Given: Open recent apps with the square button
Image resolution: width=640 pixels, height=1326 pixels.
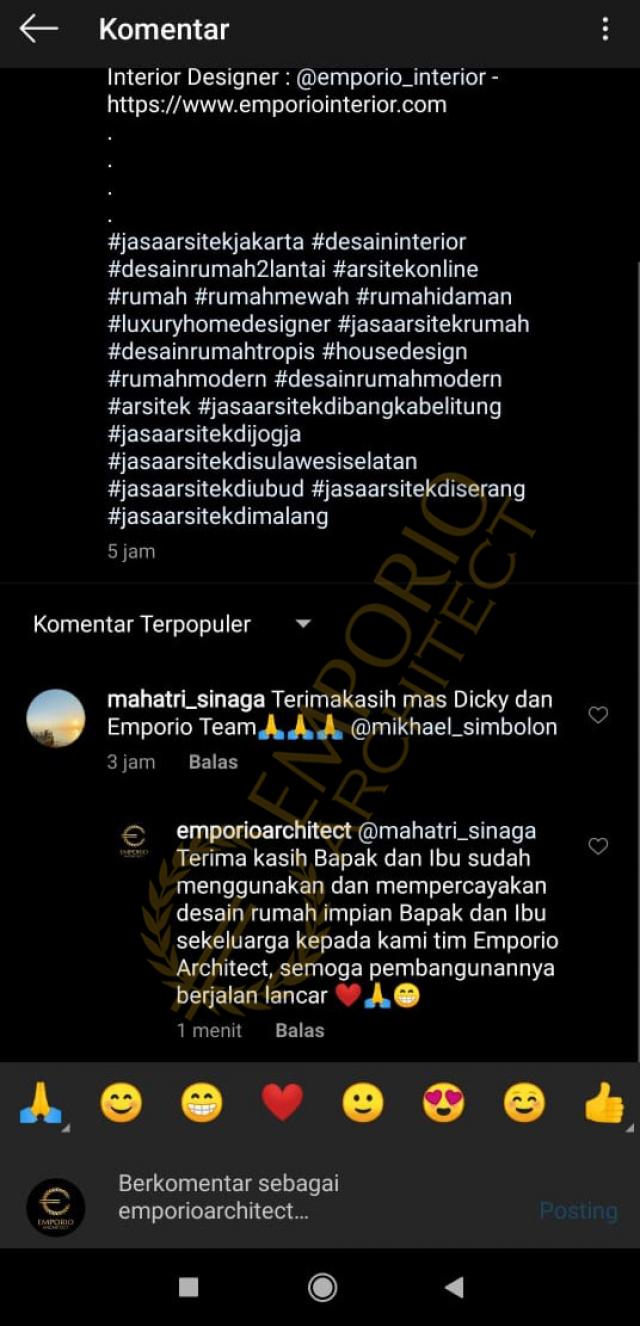Looking at the screenshot, I should (188, 1287).
